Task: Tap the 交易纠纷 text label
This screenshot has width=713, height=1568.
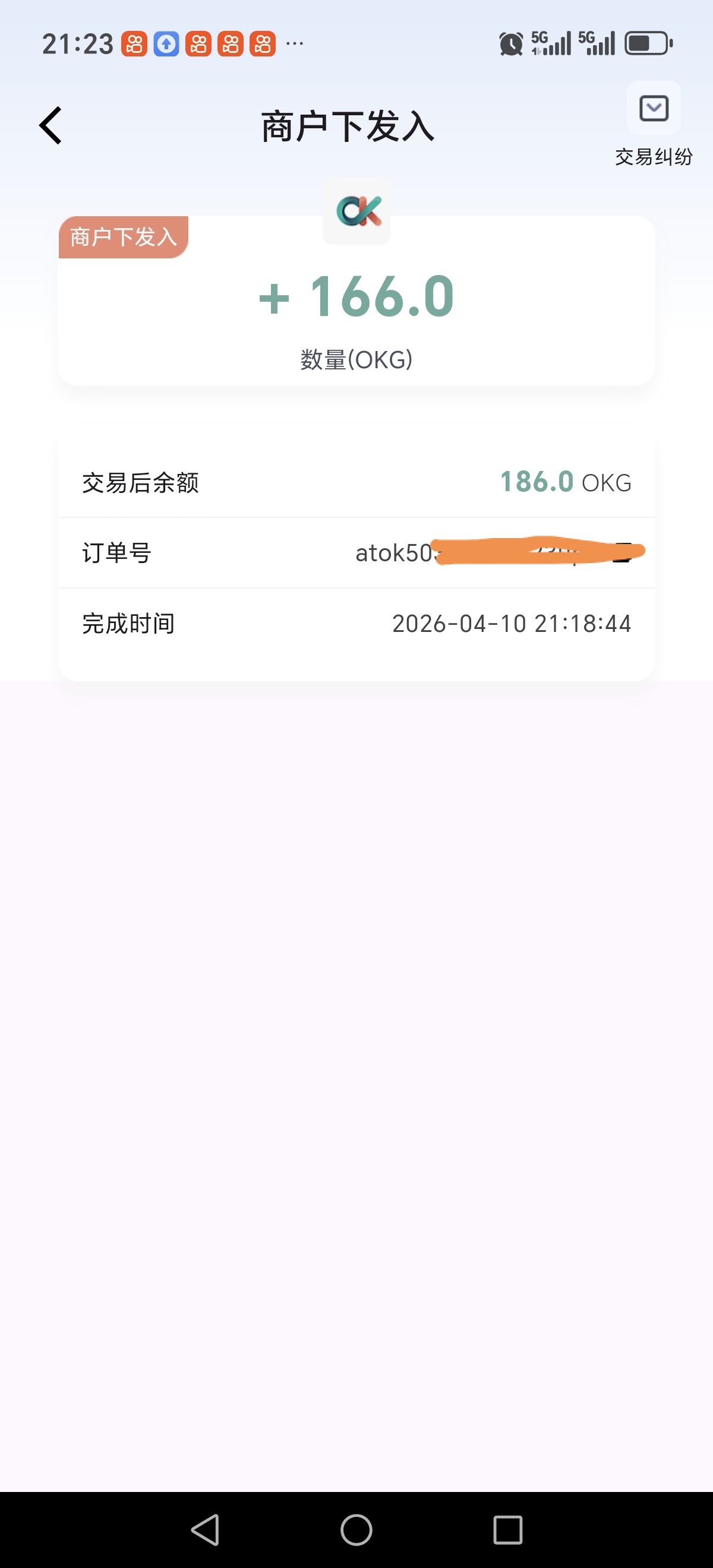Action: pos(654,156)
